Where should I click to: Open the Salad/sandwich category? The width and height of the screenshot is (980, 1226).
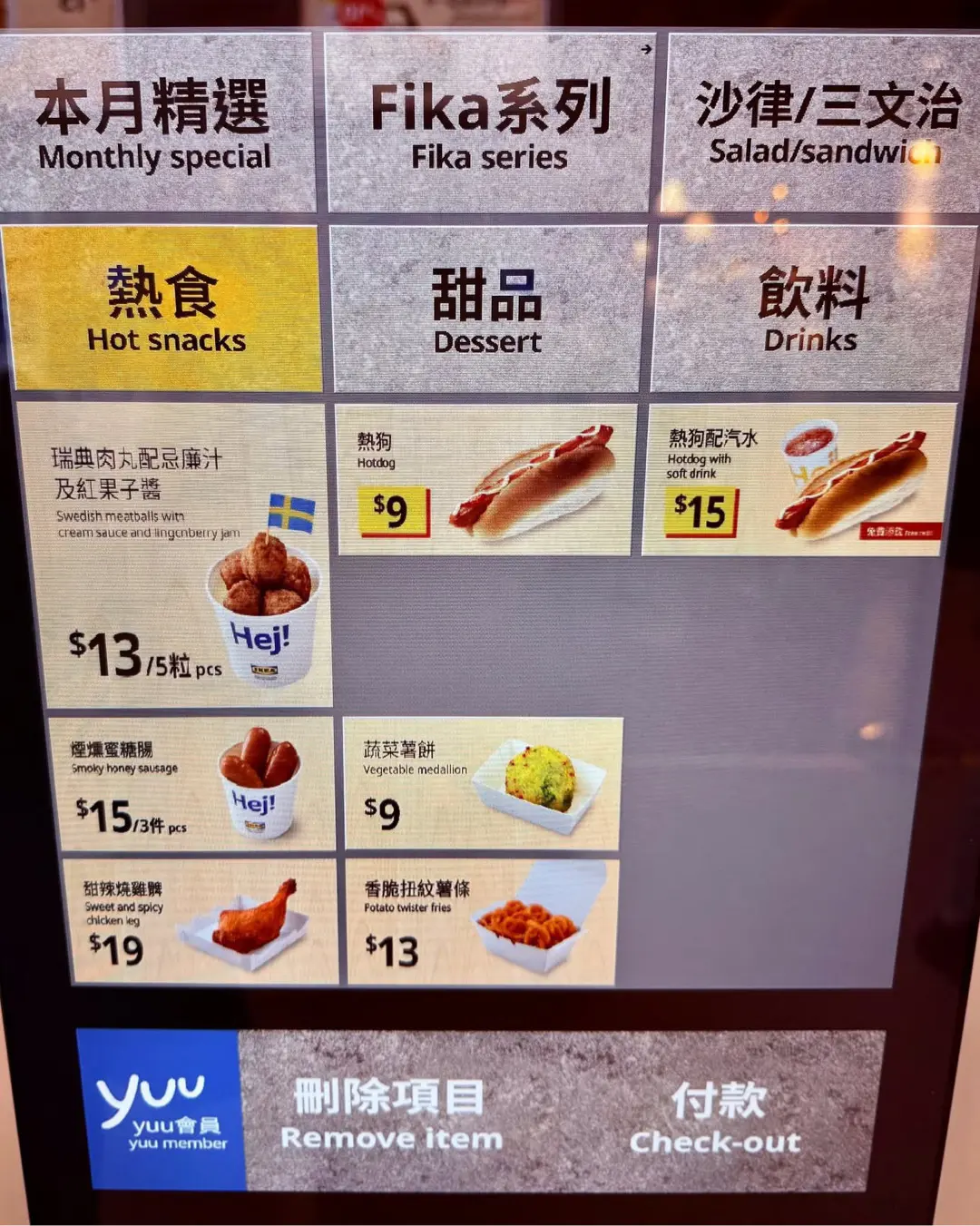(822, 124)
